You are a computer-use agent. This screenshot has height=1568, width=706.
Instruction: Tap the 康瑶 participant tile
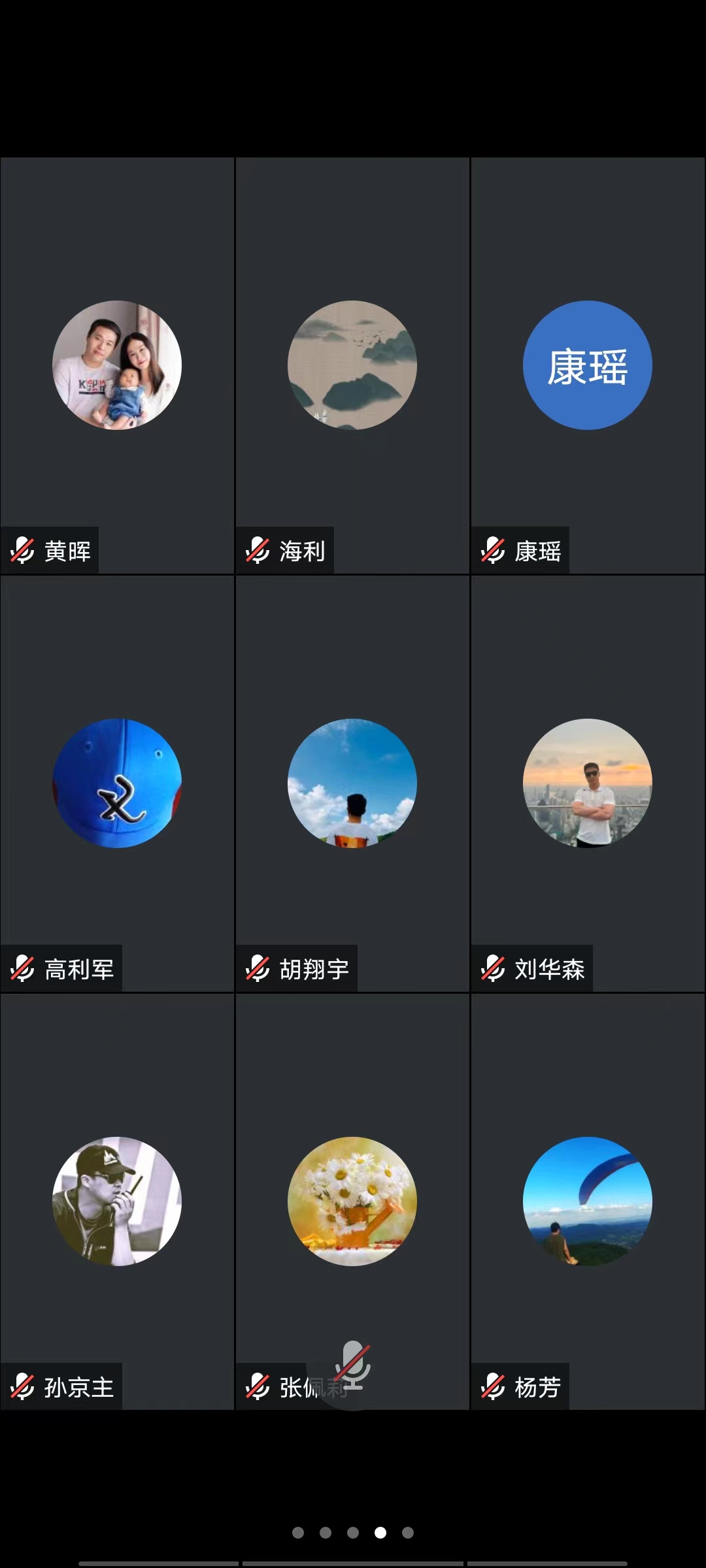[x=588, y=365]
